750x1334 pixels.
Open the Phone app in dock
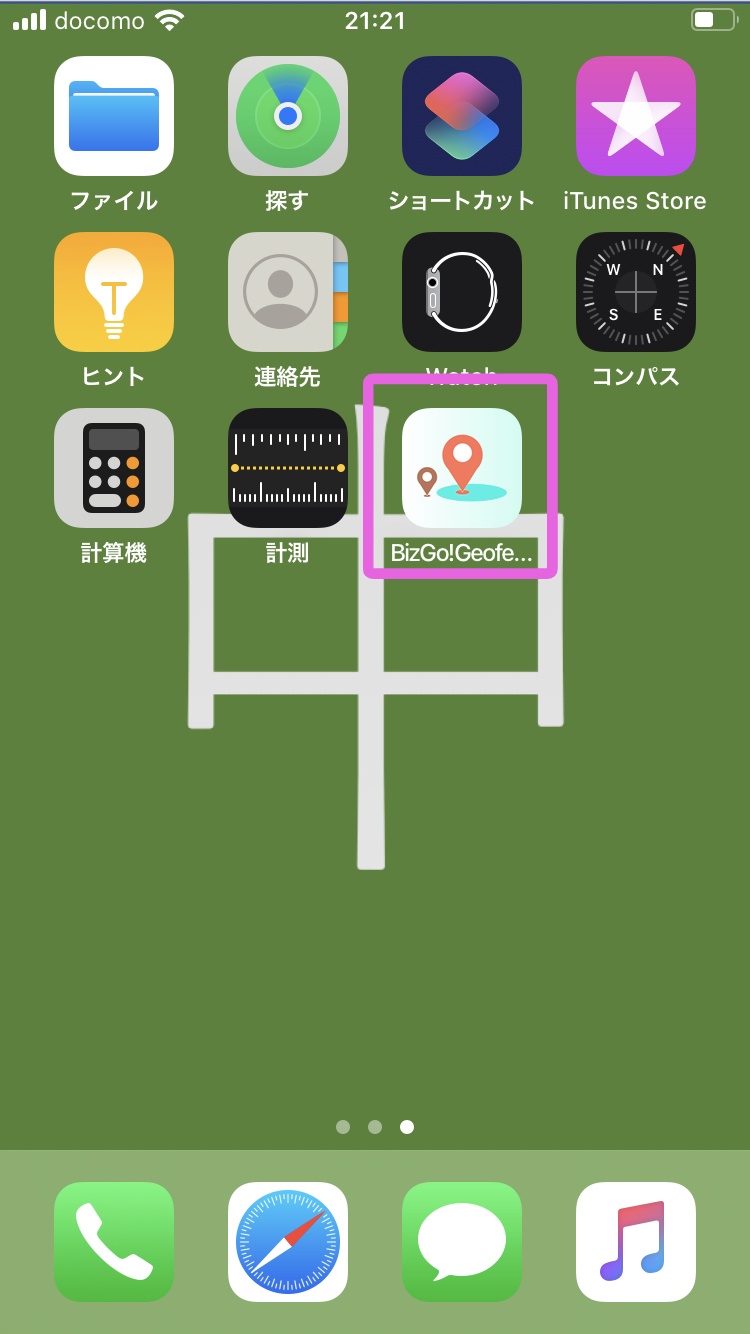click(114, 1242)
